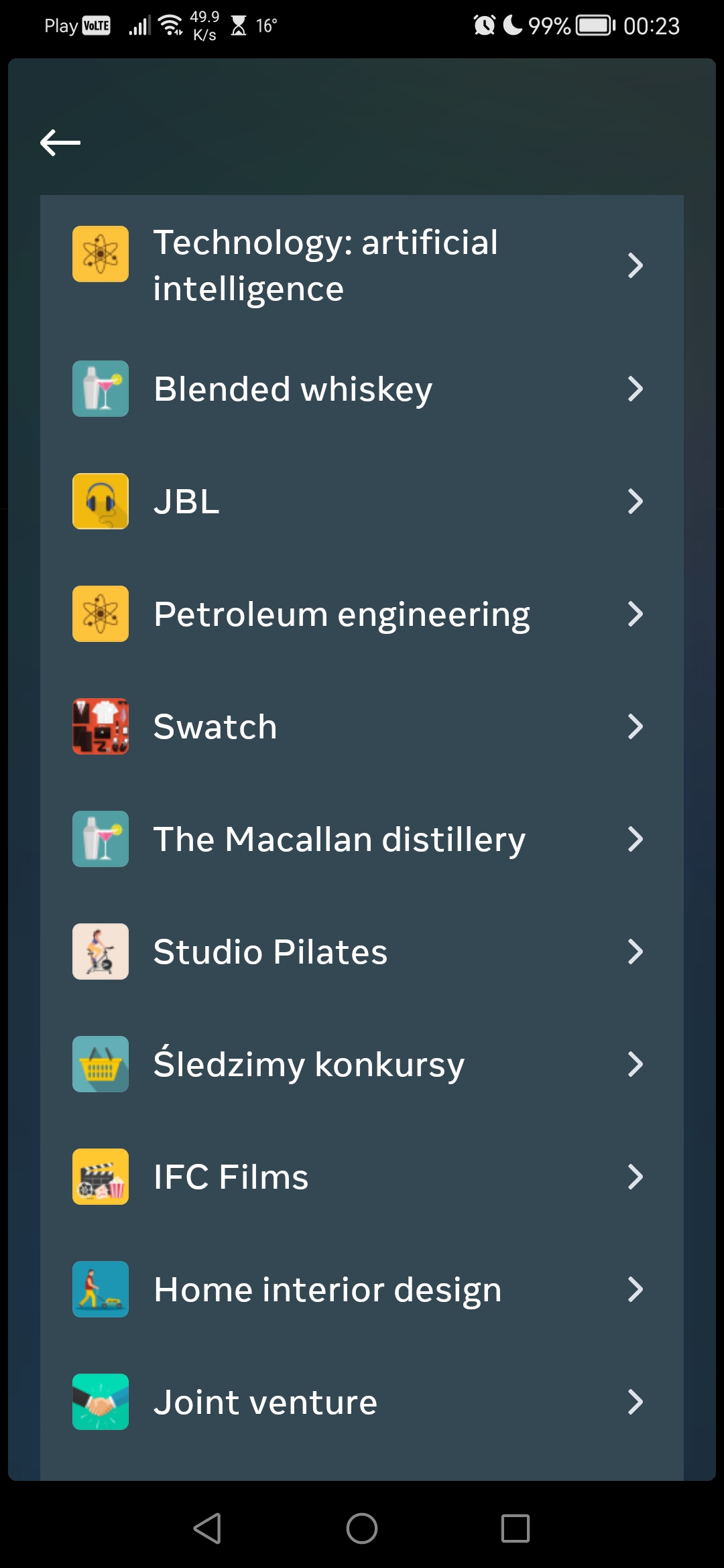Select the JBL interest
The image size is (724, 1568).
coord(362,501)
